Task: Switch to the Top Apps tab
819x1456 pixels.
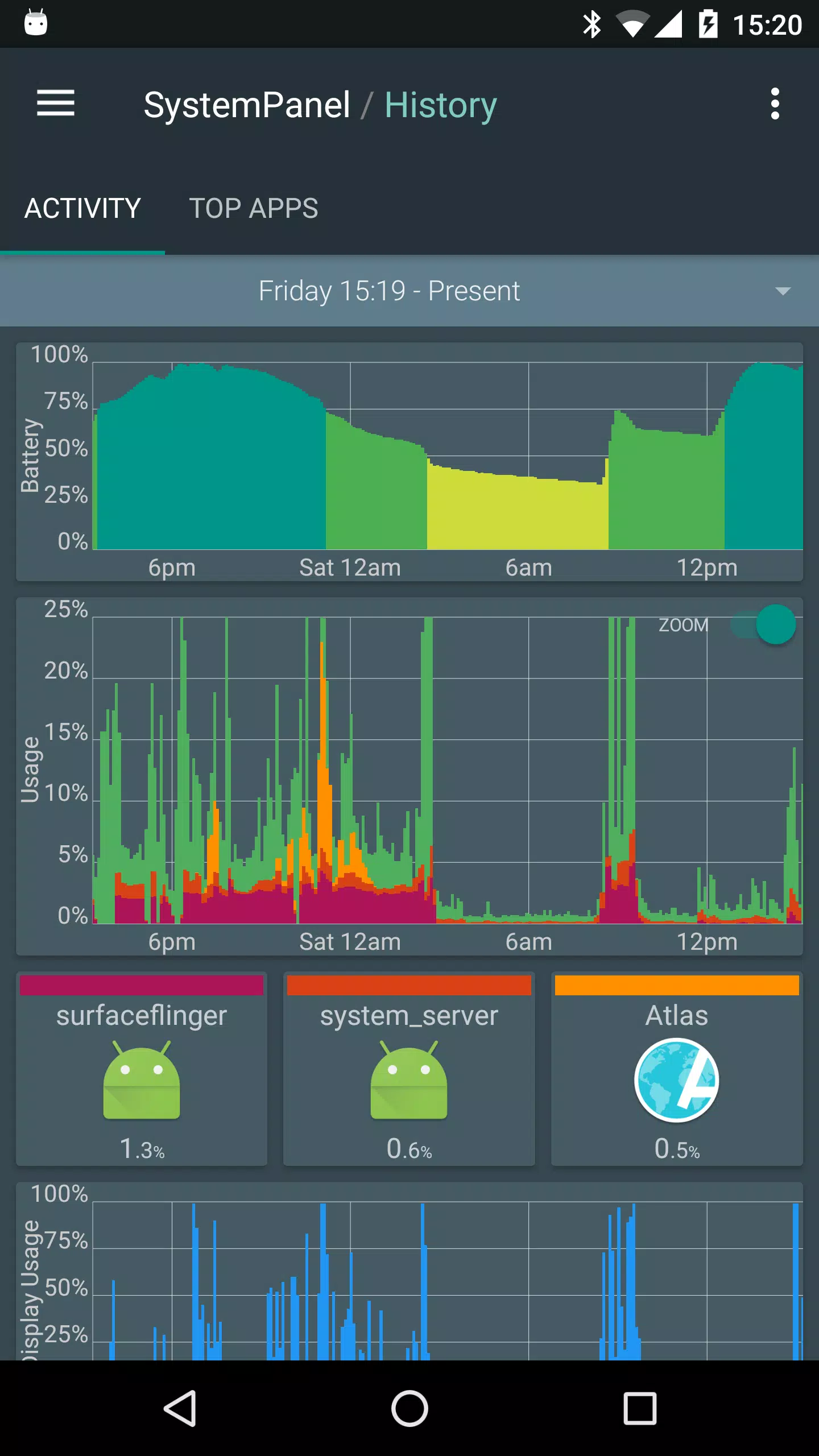Action: pyautogui.click(x=254, y=208)
